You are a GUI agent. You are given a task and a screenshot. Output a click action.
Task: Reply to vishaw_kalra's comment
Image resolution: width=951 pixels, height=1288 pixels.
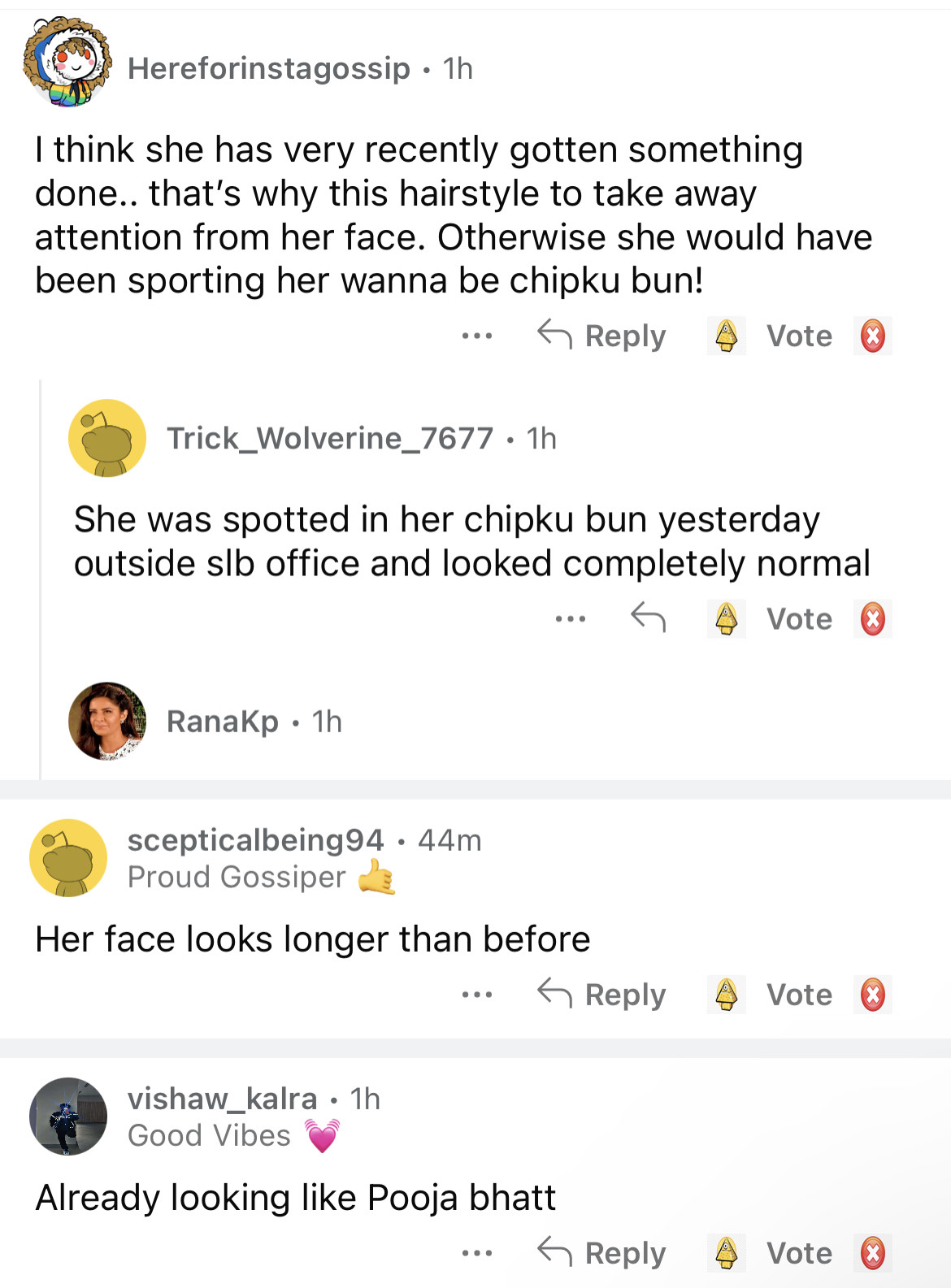pos(602,1253)
